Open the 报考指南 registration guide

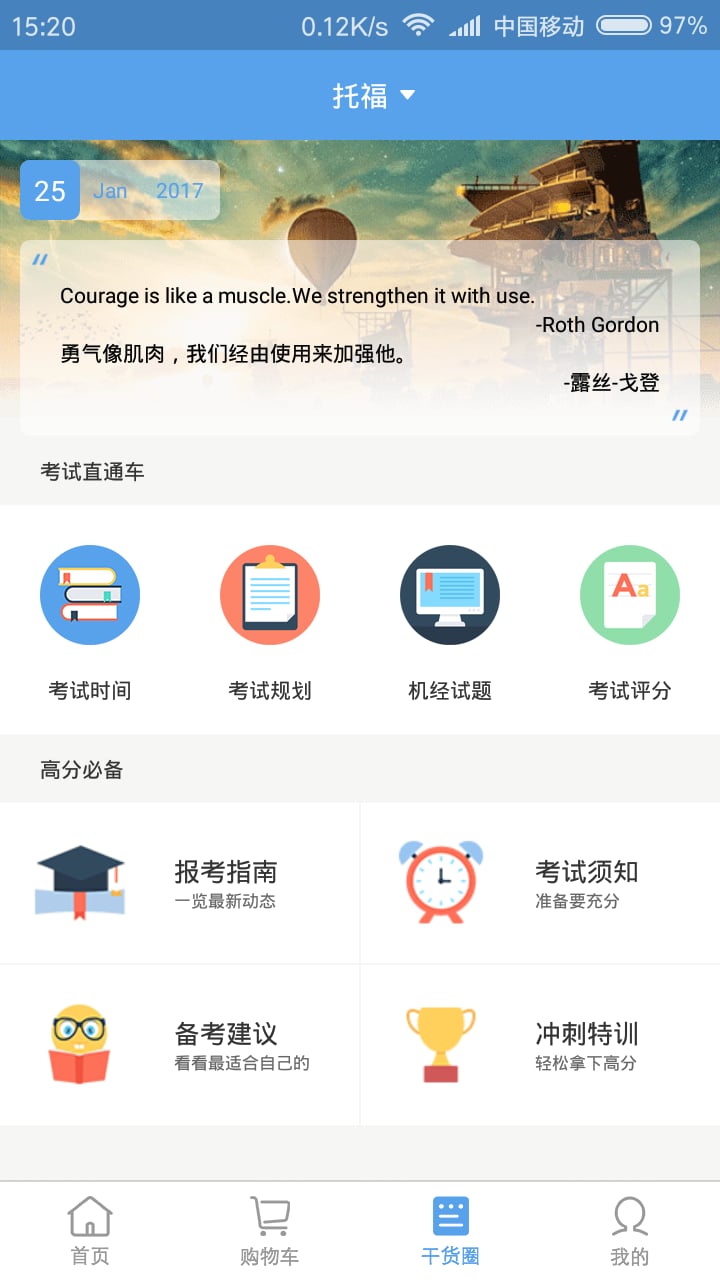click(x=180, y=883)
